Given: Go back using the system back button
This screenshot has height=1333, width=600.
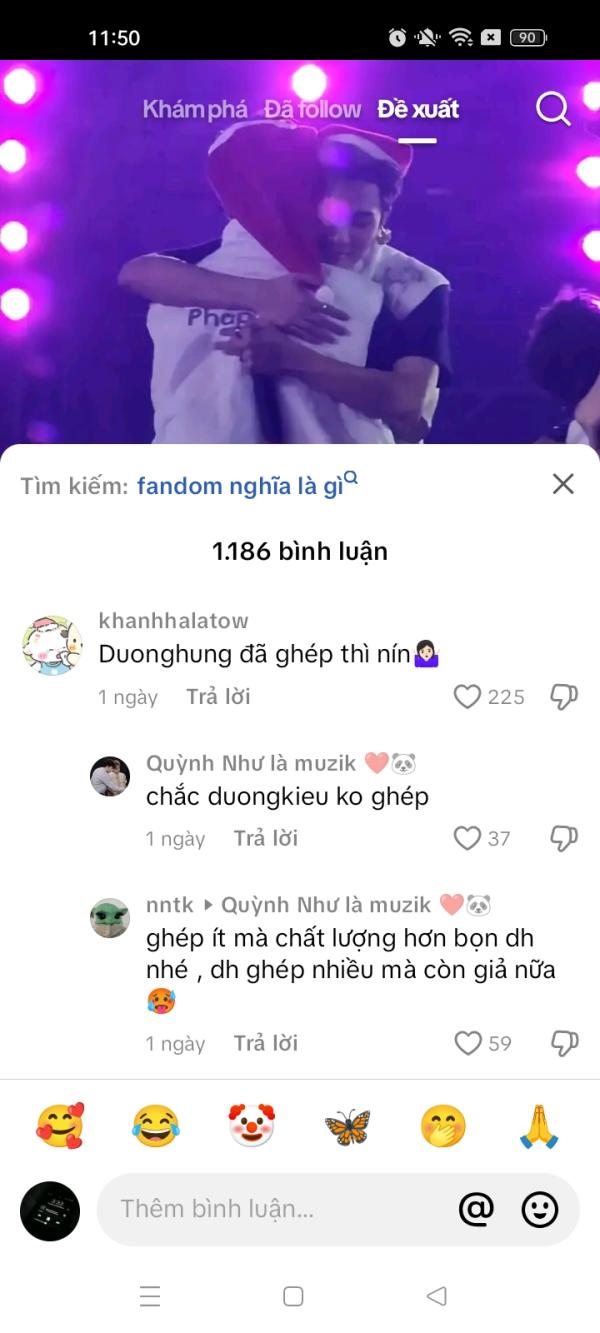Looking at the screenshot, I should pos(436,1296).
